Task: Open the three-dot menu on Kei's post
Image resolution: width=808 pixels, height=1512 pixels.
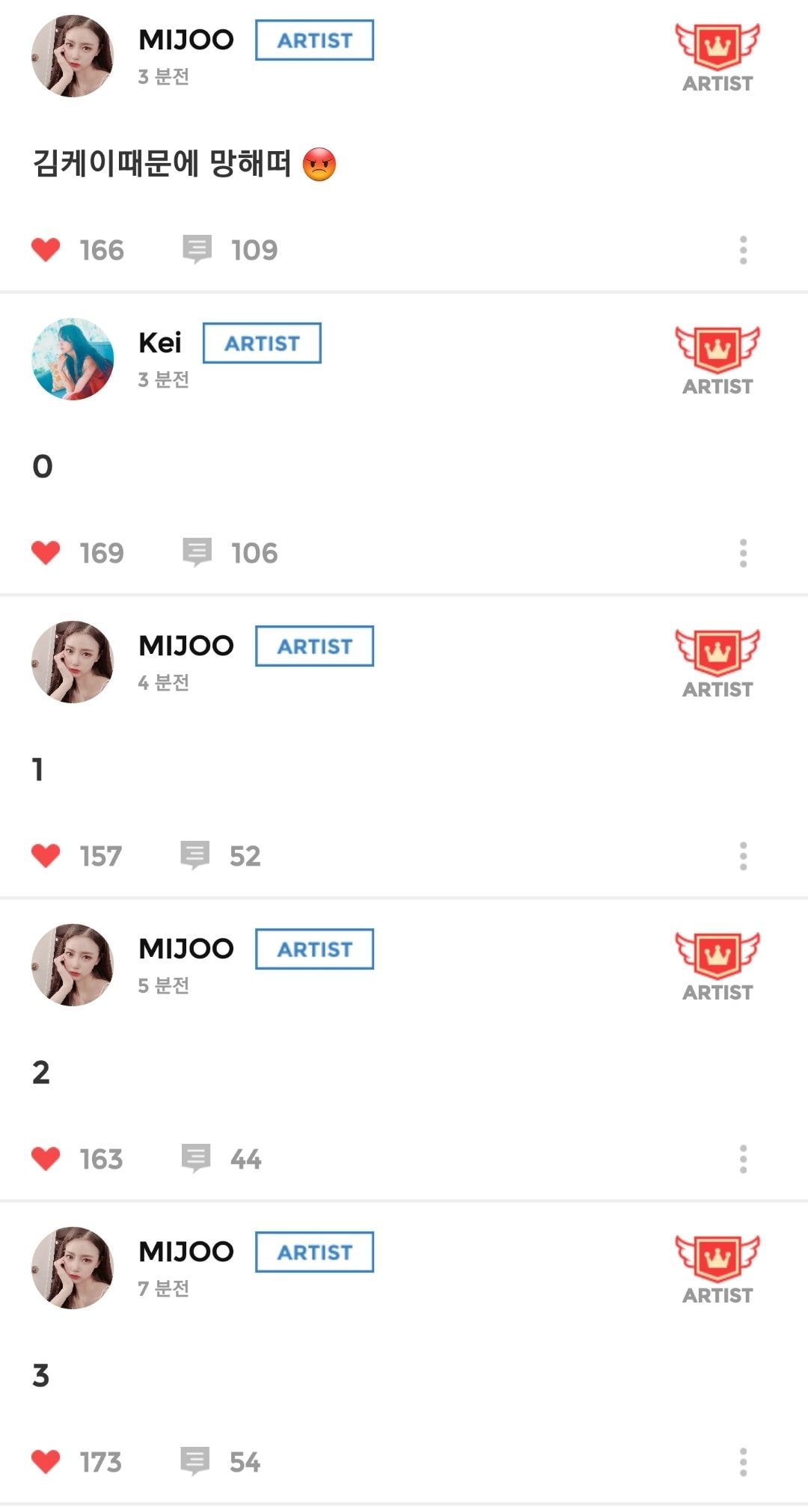Action: tap(741, 553)
